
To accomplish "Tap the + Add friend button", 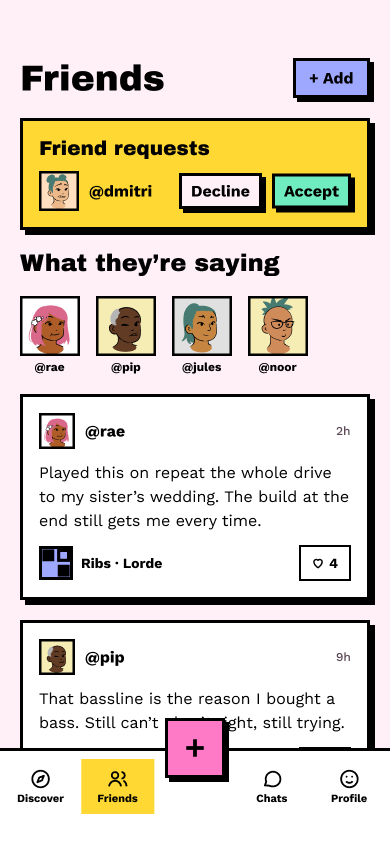I will pyautogui.click(x=331, y=78).
